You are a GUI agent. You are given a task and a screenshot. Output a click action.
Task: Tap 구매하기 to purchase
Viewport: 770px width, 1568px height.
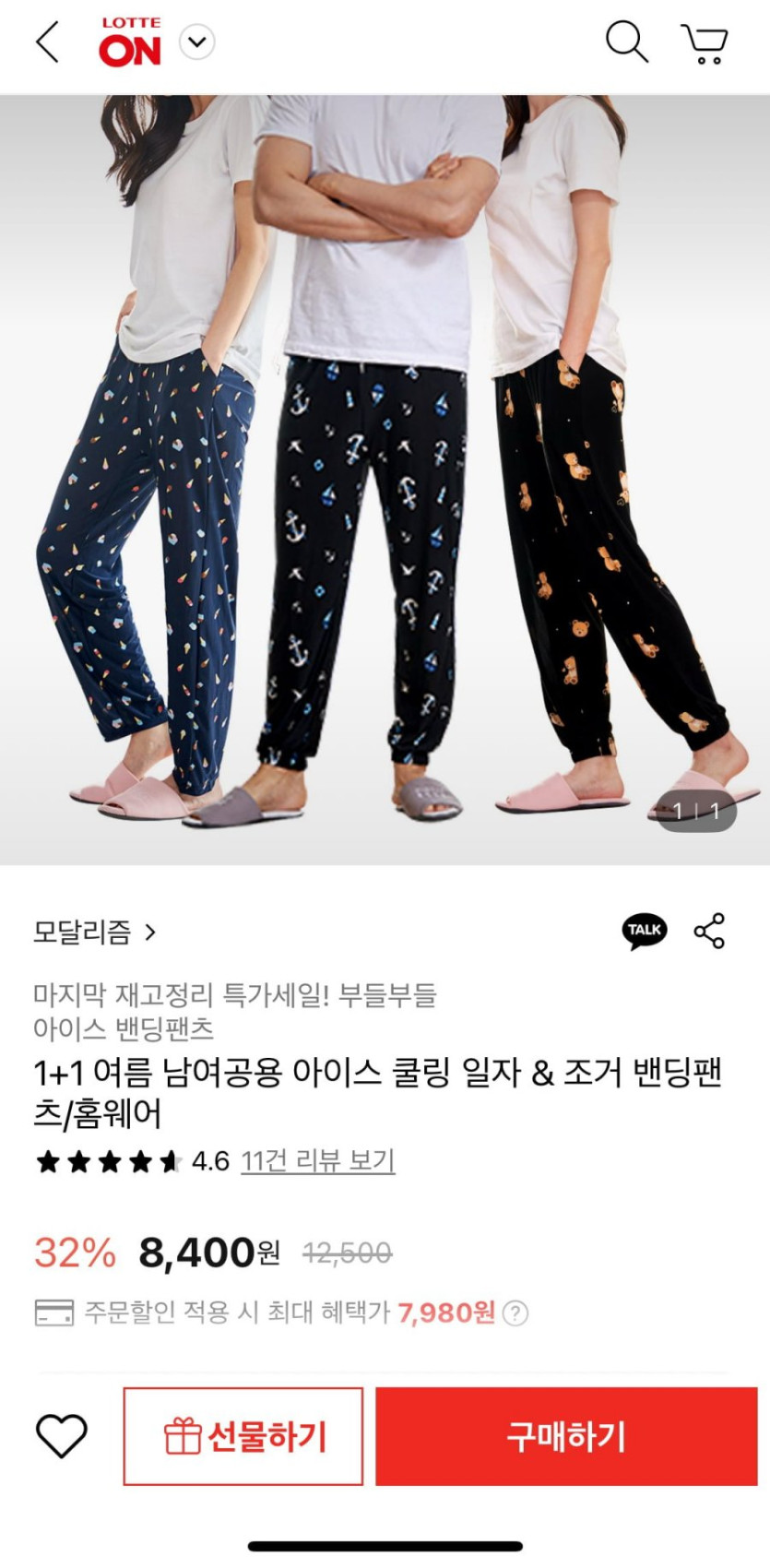(565, 1436)
